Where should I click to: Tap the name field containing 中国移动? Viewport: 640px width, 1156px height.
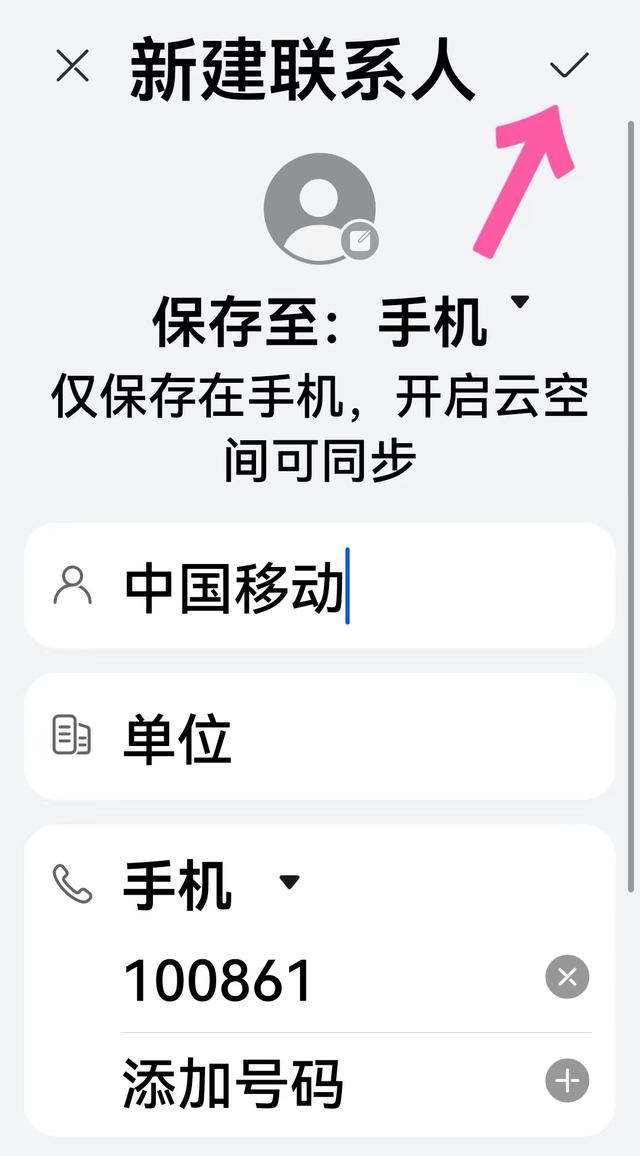(x=319, y=586)
